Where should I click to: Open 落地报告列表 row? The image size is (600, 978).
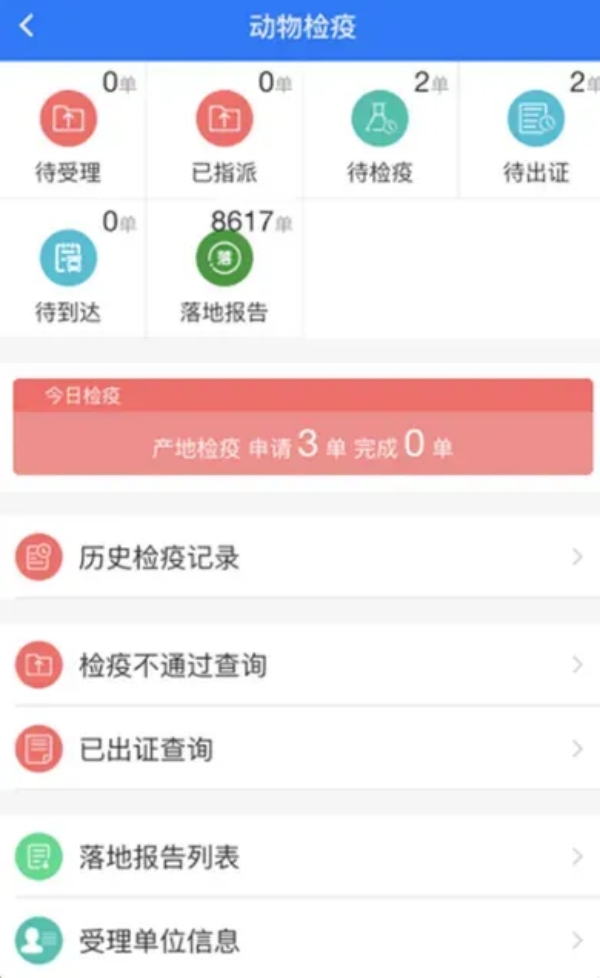pyautogui.click(x=300, y=856)
